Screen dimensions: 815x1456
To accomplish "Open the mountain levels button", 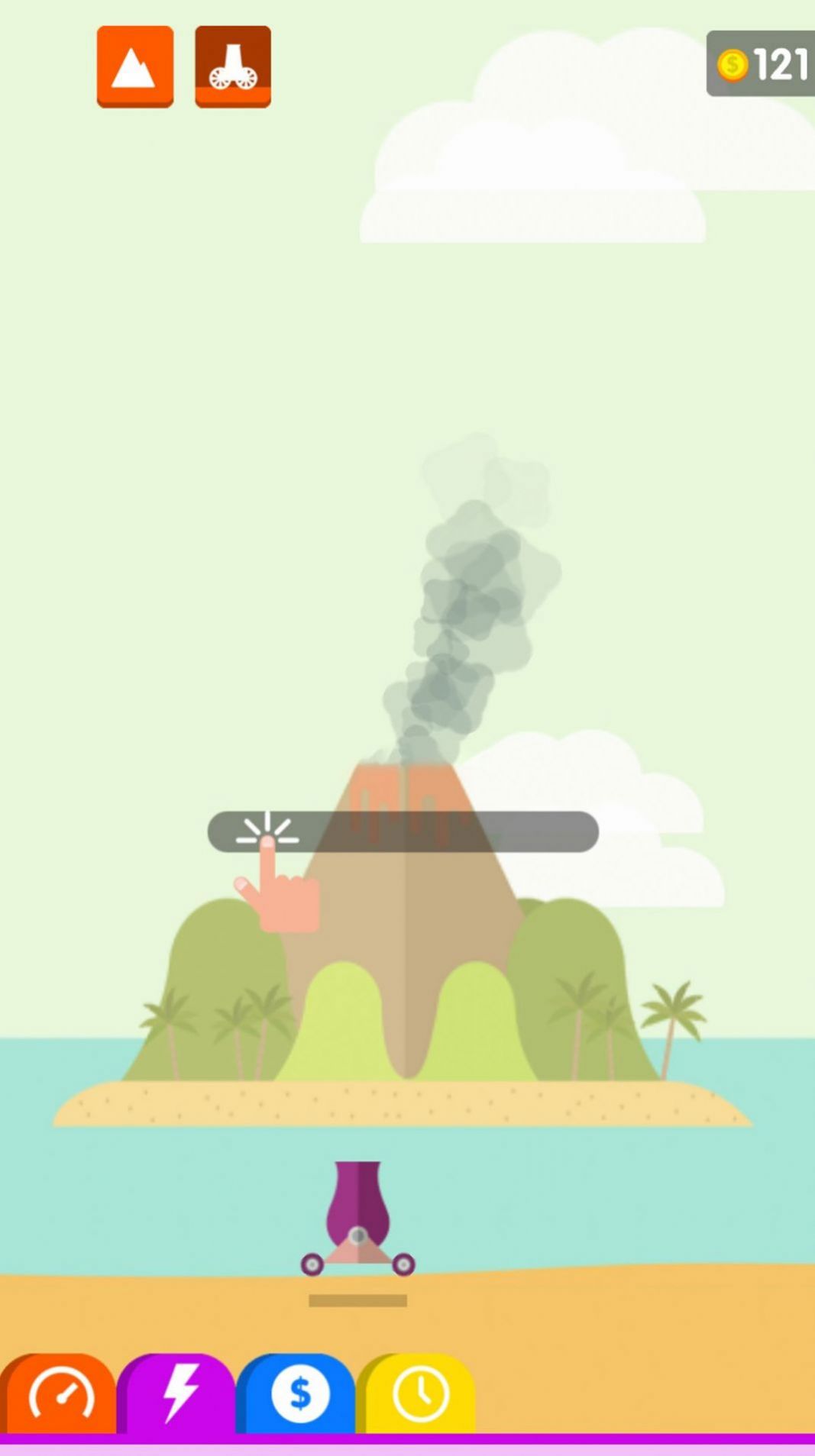I will (x=134, y=66).
